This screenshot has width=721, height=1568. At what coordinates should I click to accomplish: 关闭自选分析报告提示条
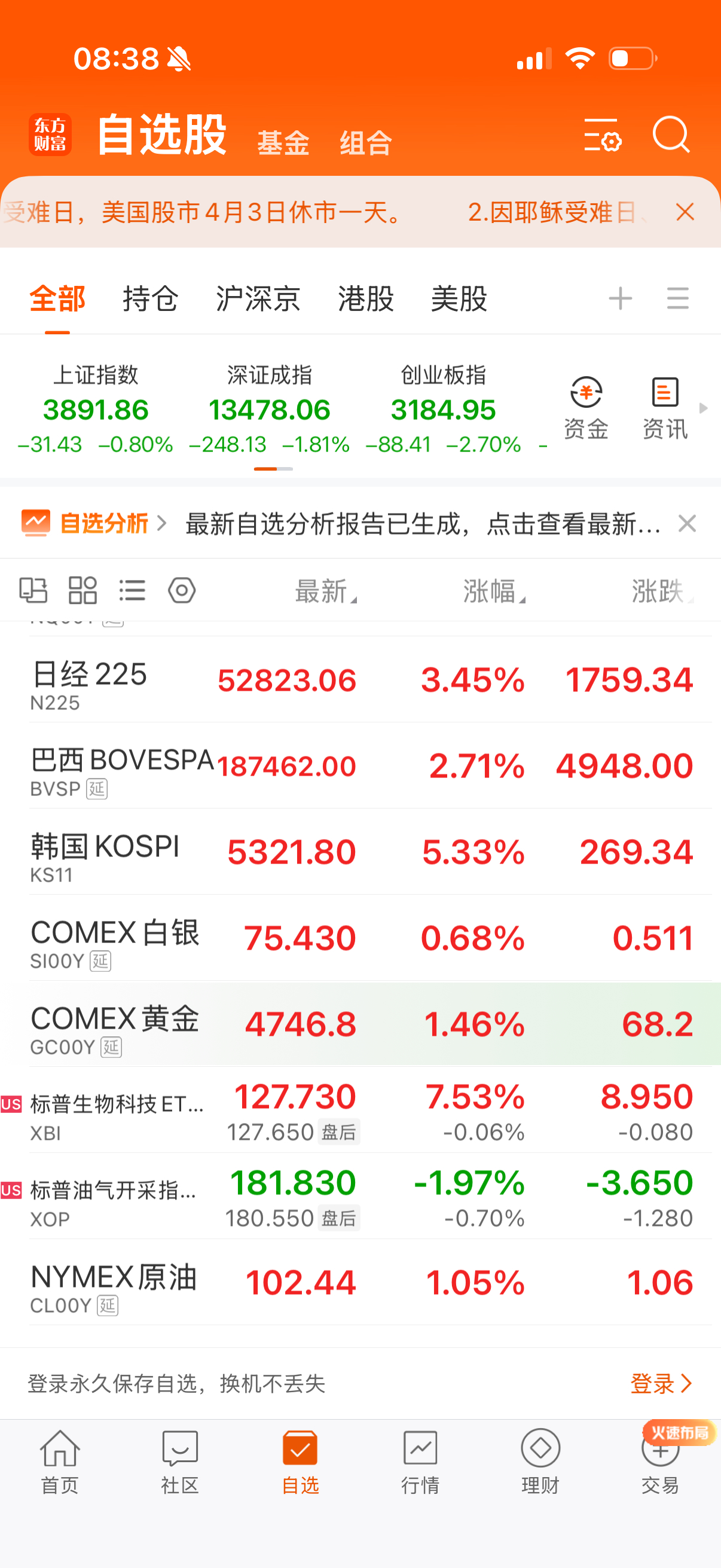[687, 523]
